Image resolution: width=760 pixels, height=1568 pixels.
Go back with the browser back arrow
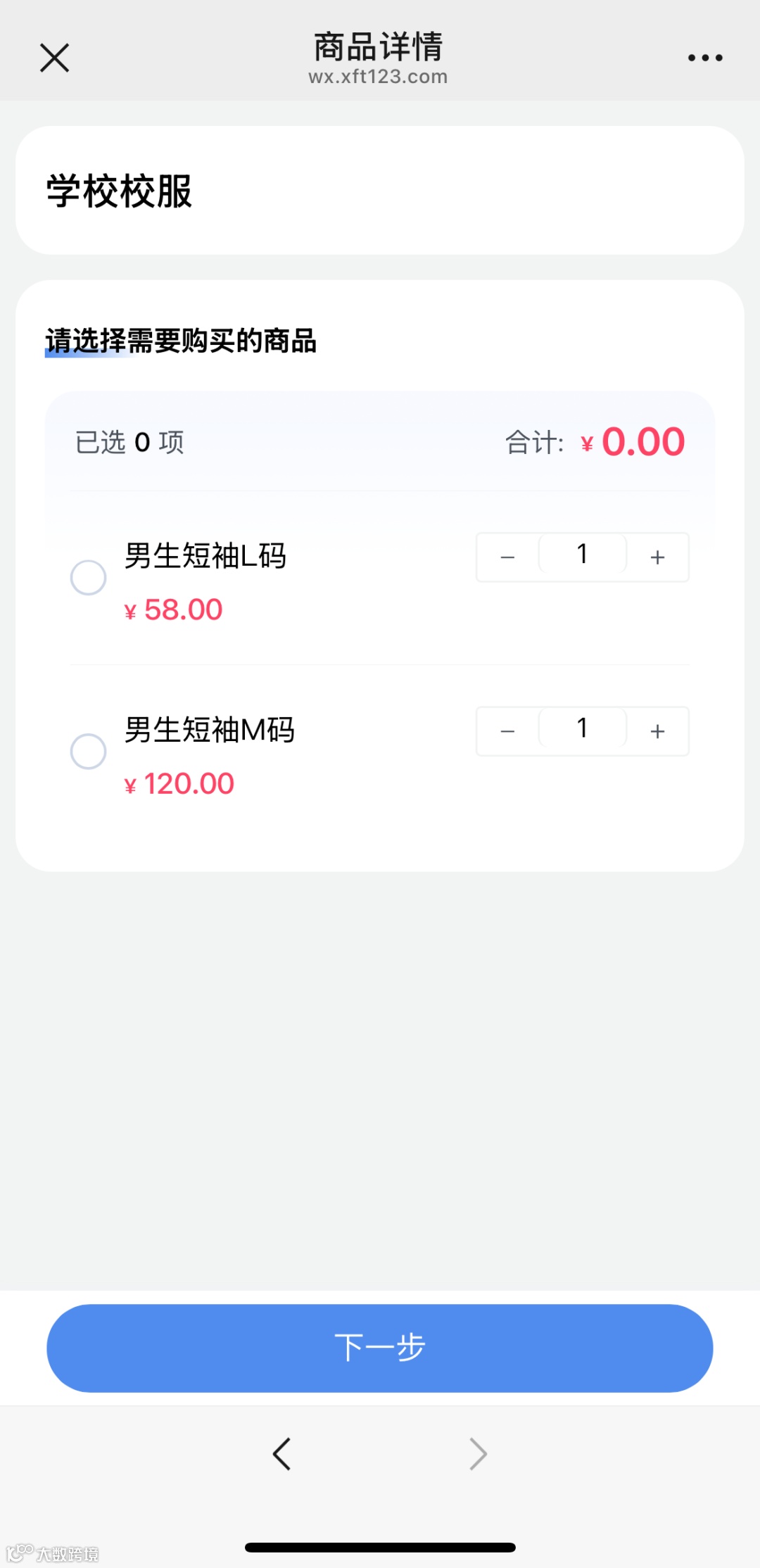(282, 1454)
